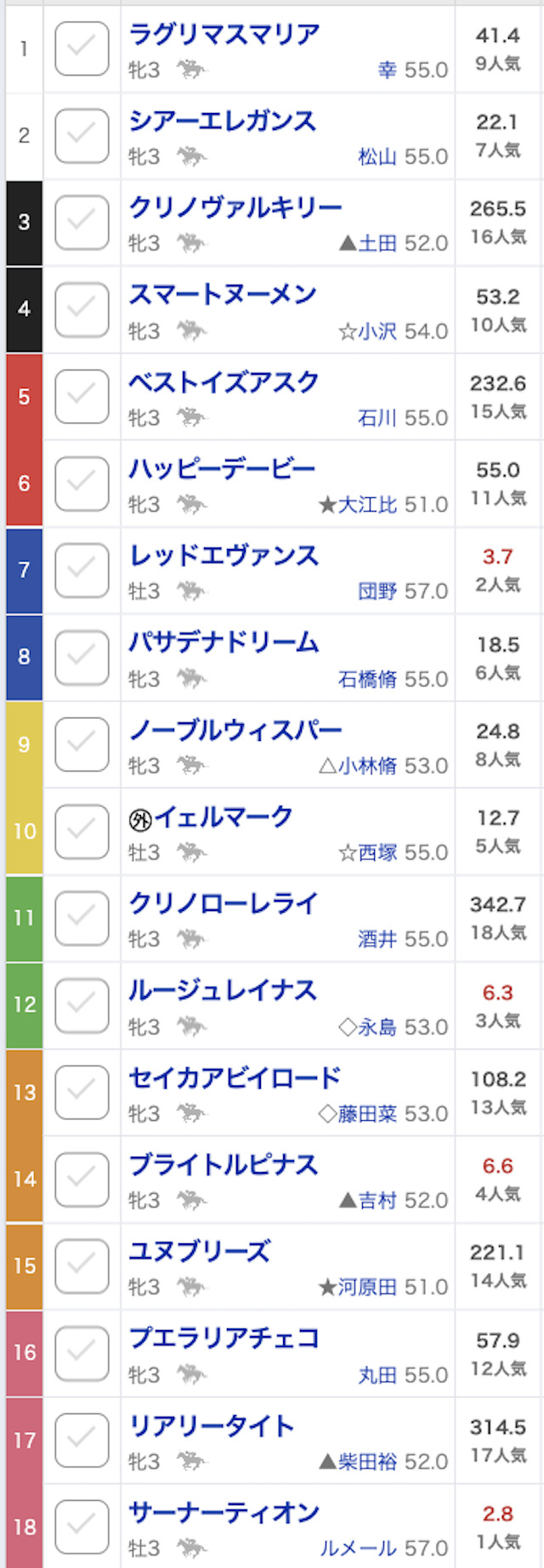The image size is (544, 1568).
Task: Tick the checkbox for ベストイズアスク
Action: (82, 397)
